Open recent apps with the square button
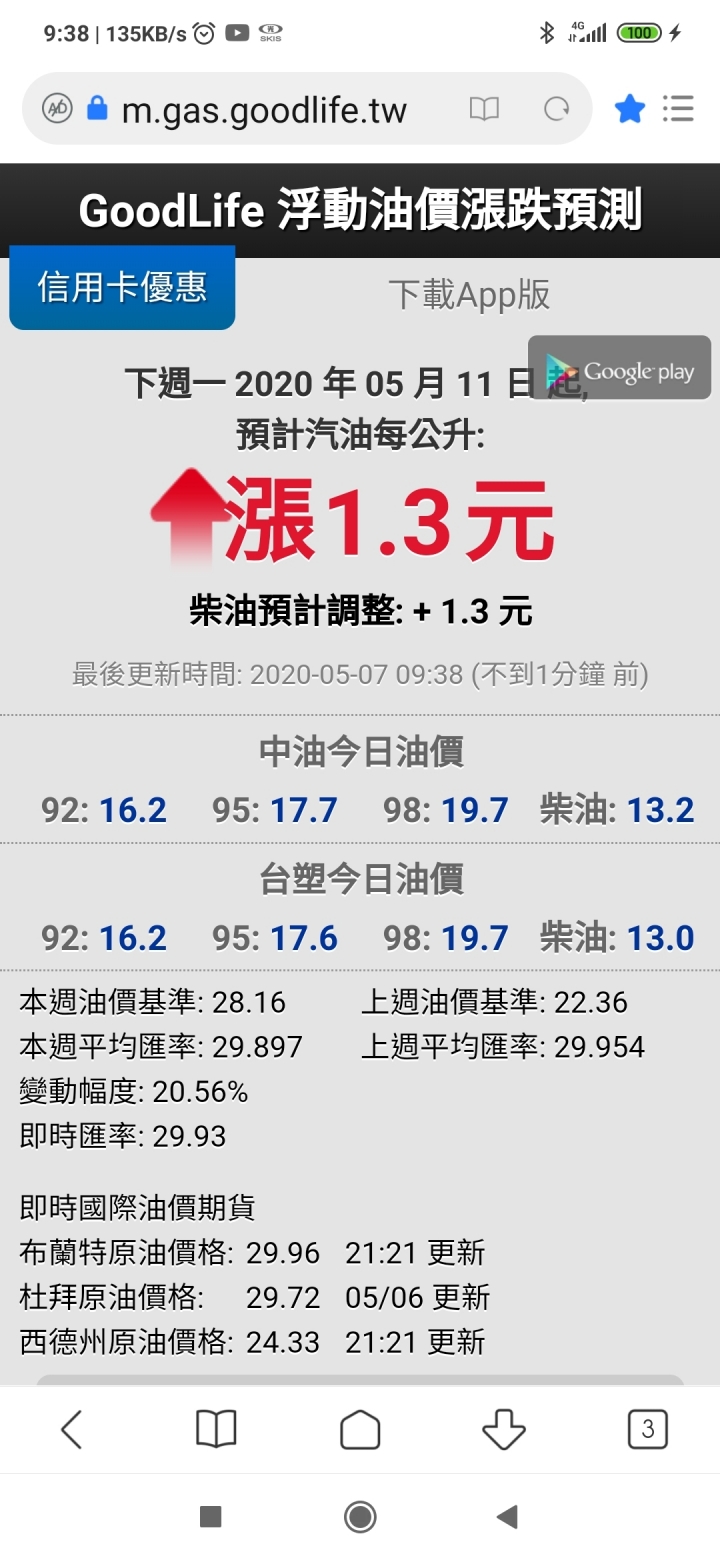720x1560 pixels. [x=210, y=1517]
